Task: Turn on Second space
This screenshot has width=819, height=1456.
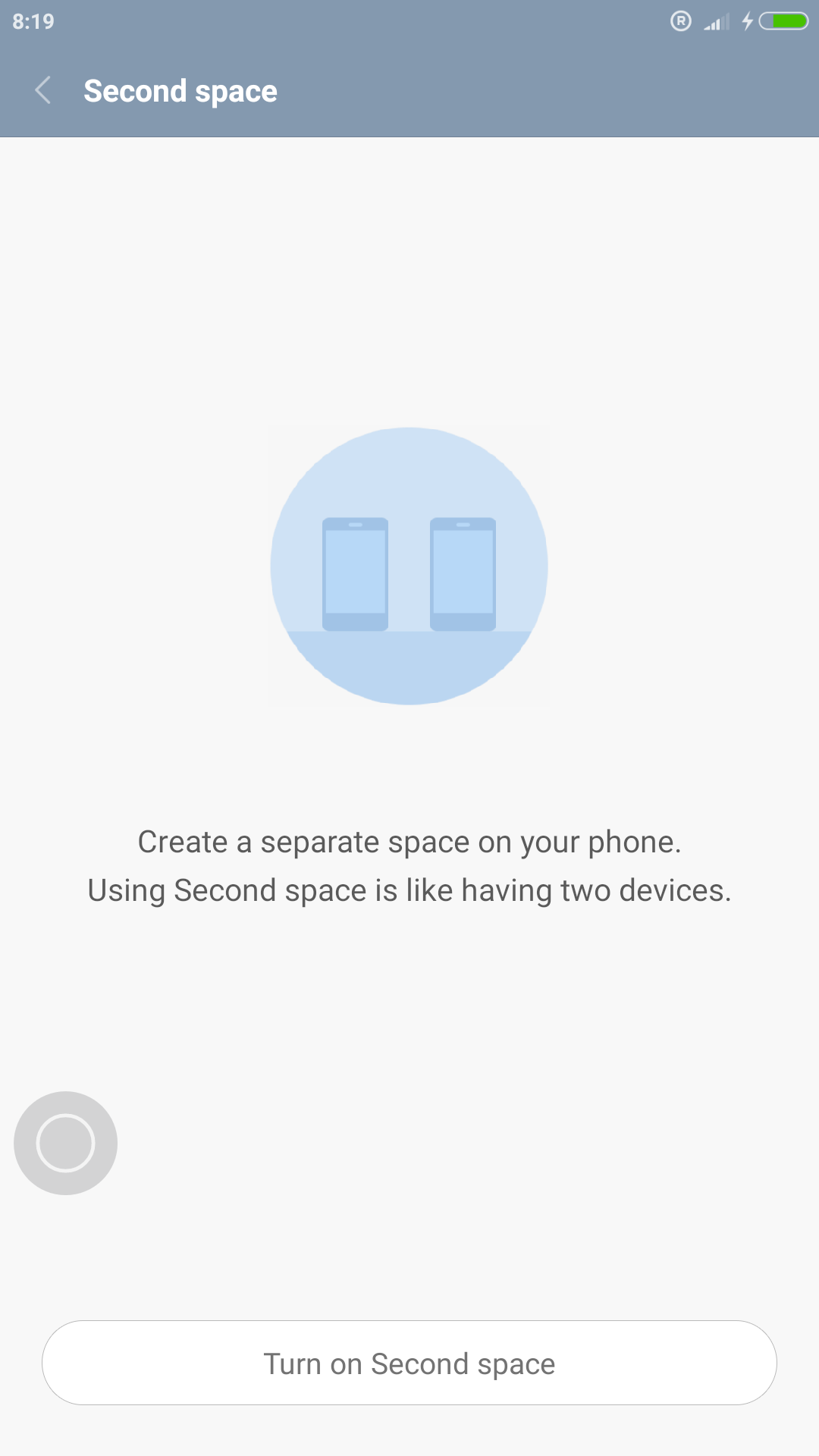Action: [x=409, y=1363]
